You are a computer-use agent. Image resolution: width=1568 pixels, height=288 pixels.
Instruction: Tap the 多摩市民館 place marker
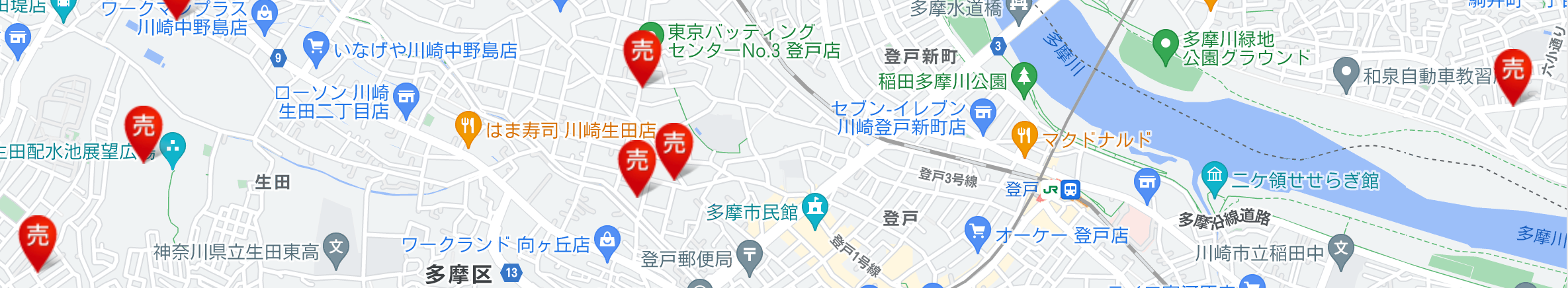815,208
